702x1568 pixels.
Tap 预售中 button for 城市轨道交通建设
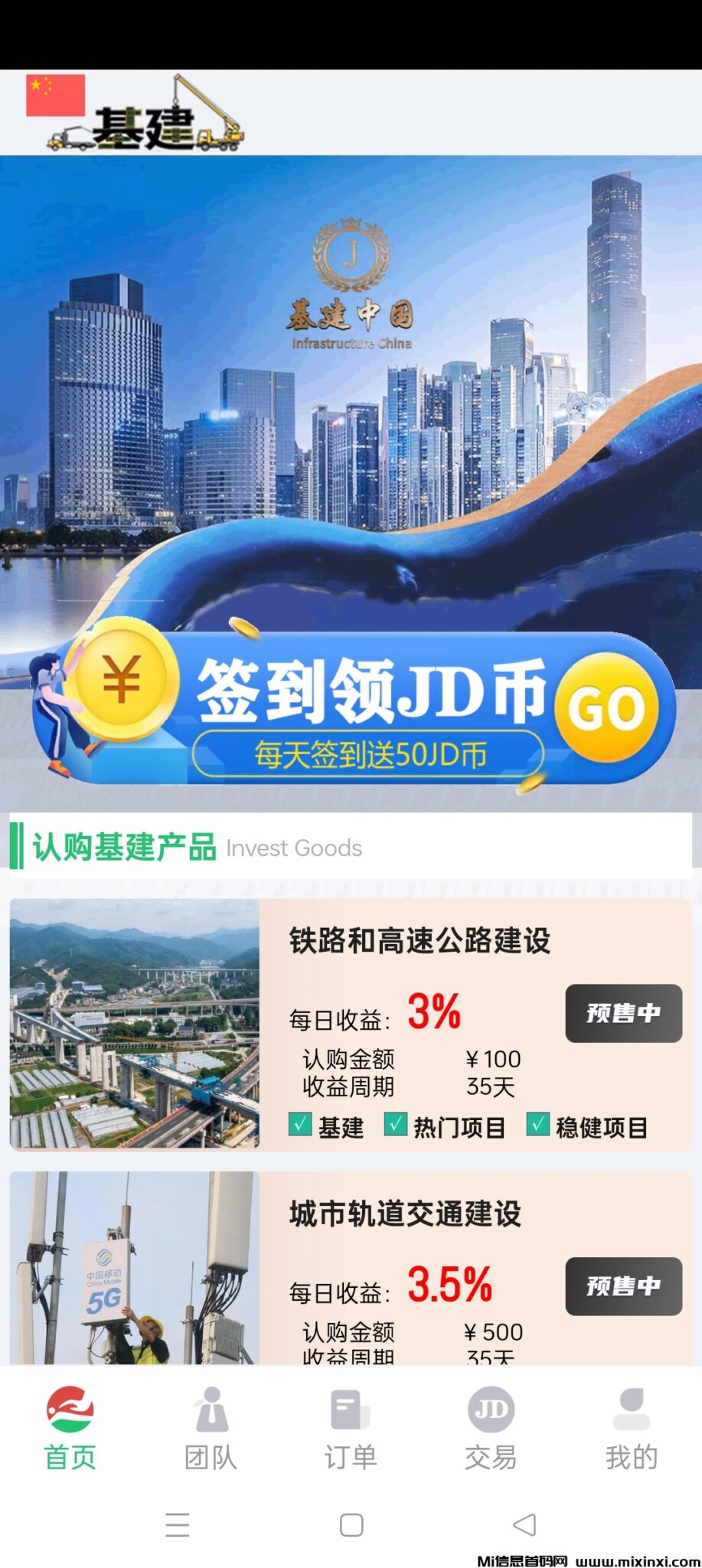coord(623,1286)
